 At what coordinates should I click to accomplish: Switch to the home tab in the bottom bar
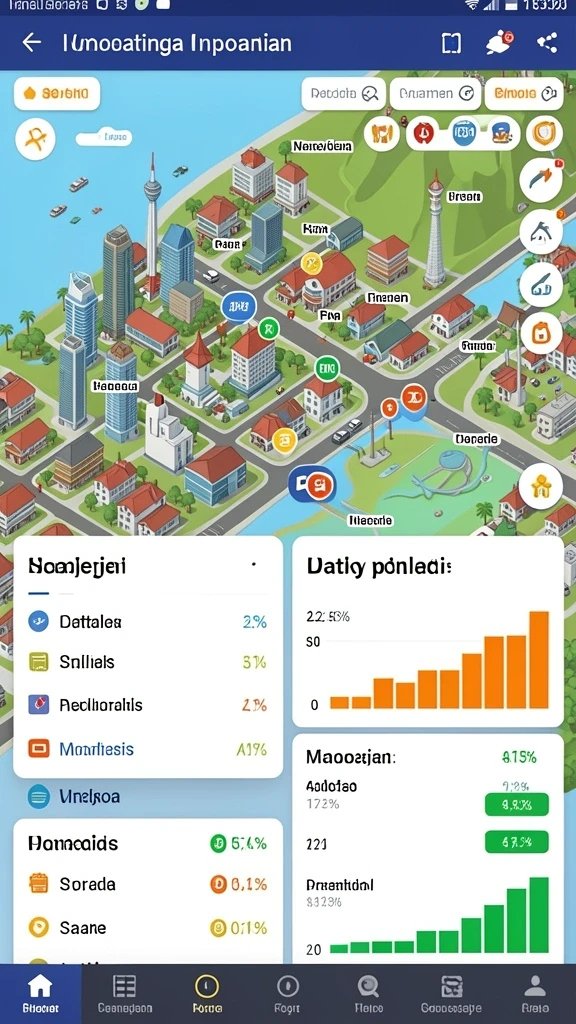40,993
